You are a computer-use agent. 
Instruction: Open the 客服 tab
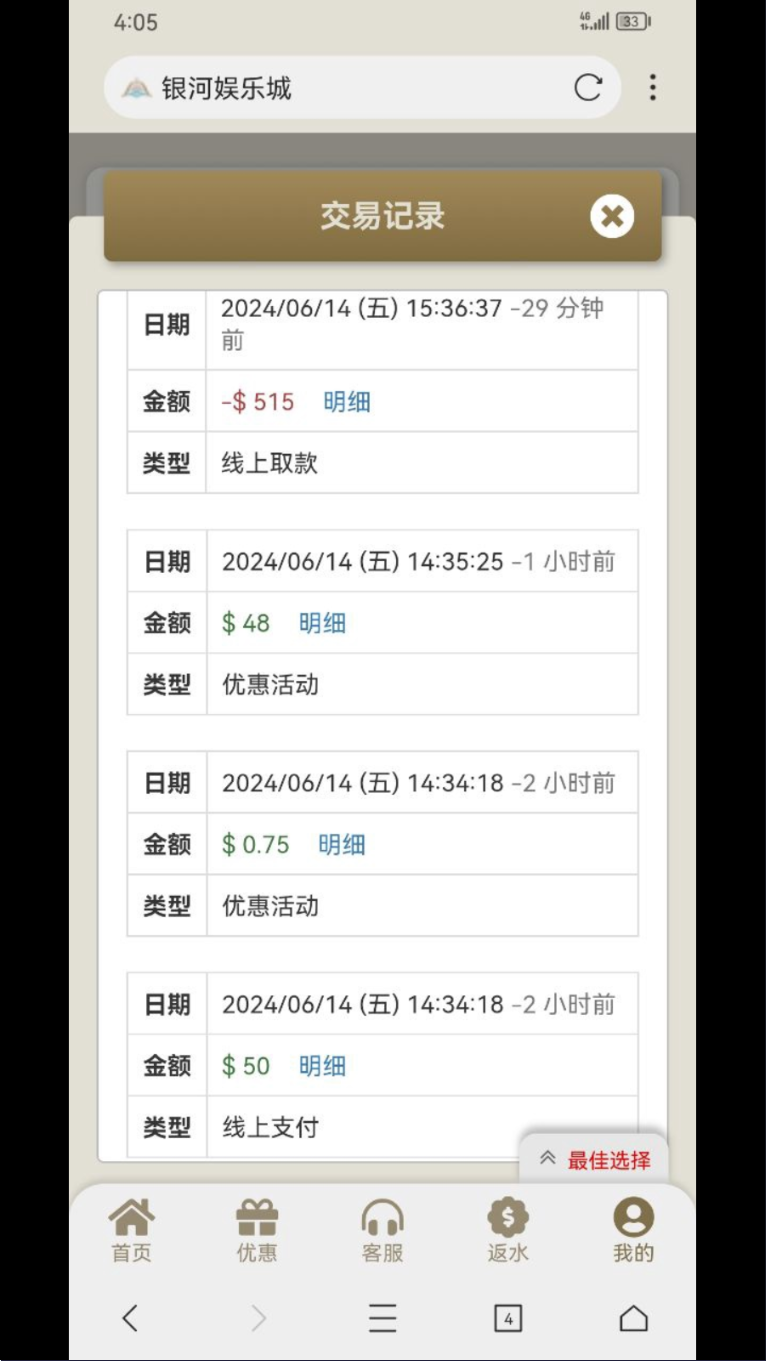tap(382, 1231)
